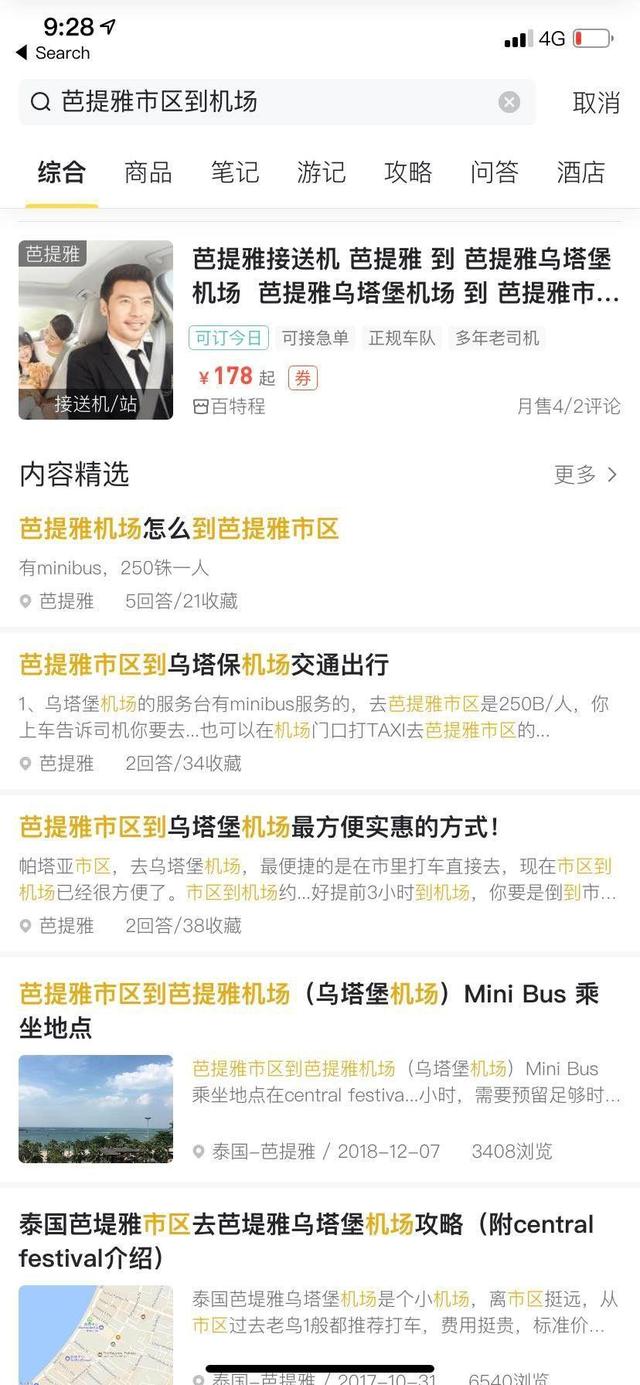
Task: Switch to the 问答 tab
Action: 494,172
